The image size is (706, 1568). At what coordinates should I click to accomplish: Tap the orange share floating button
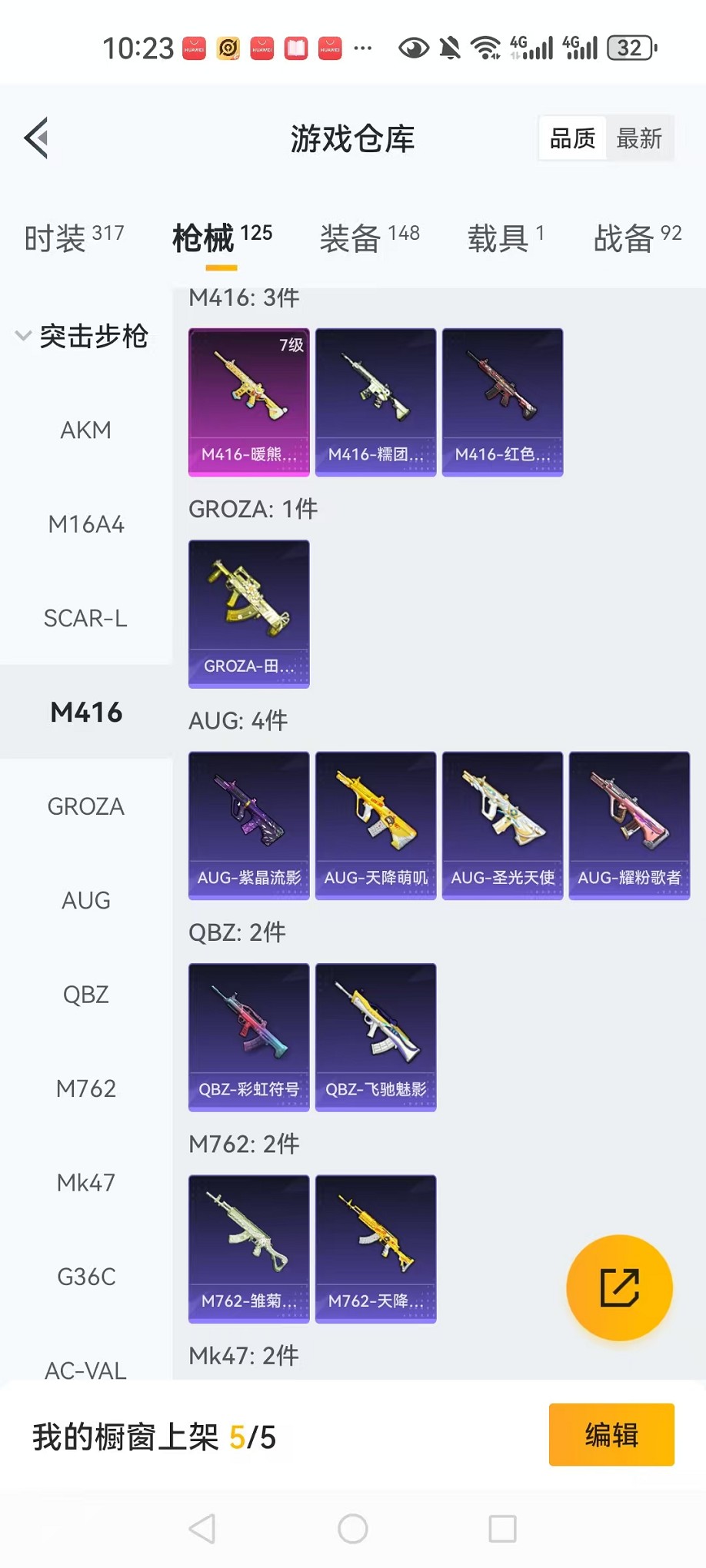pos(619,1287)
